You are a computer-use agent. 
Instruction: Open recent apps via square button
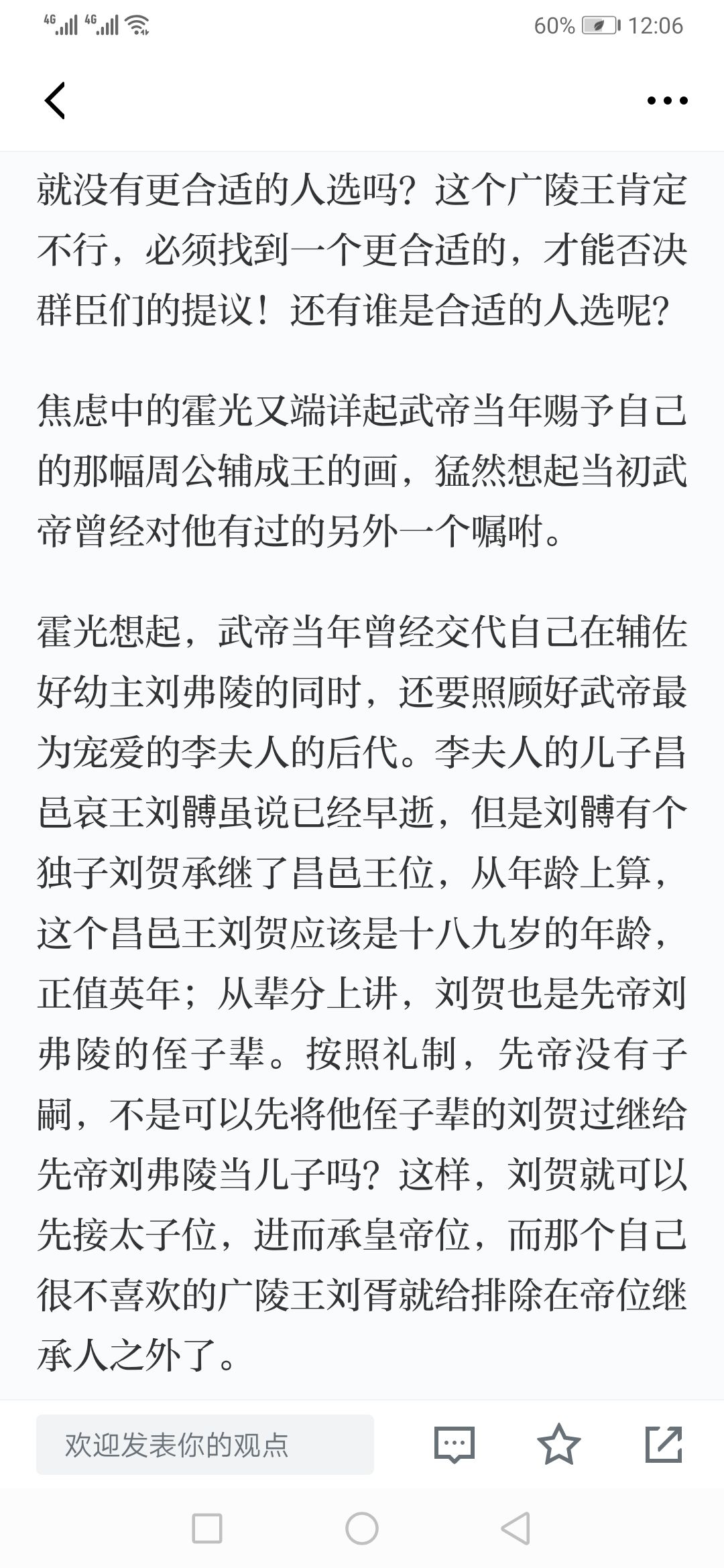207,1528
